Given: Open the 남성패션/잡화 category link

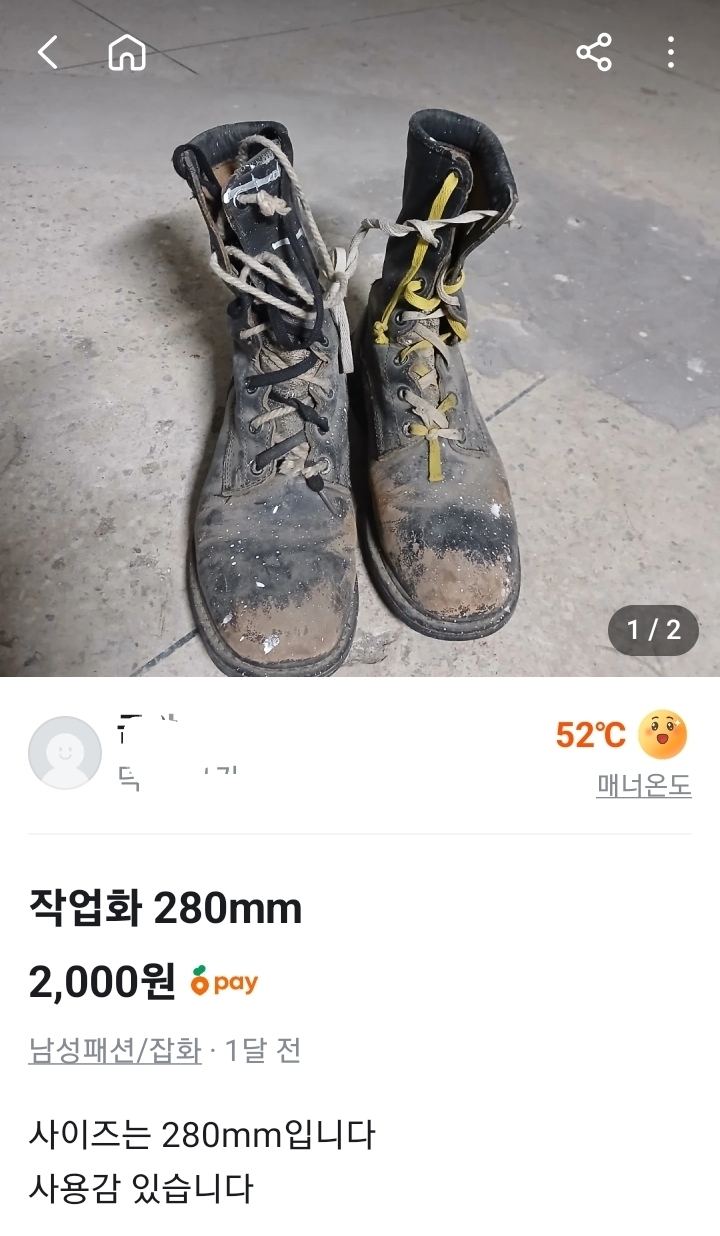Looking at the screenshot, I should [115, 1051].
